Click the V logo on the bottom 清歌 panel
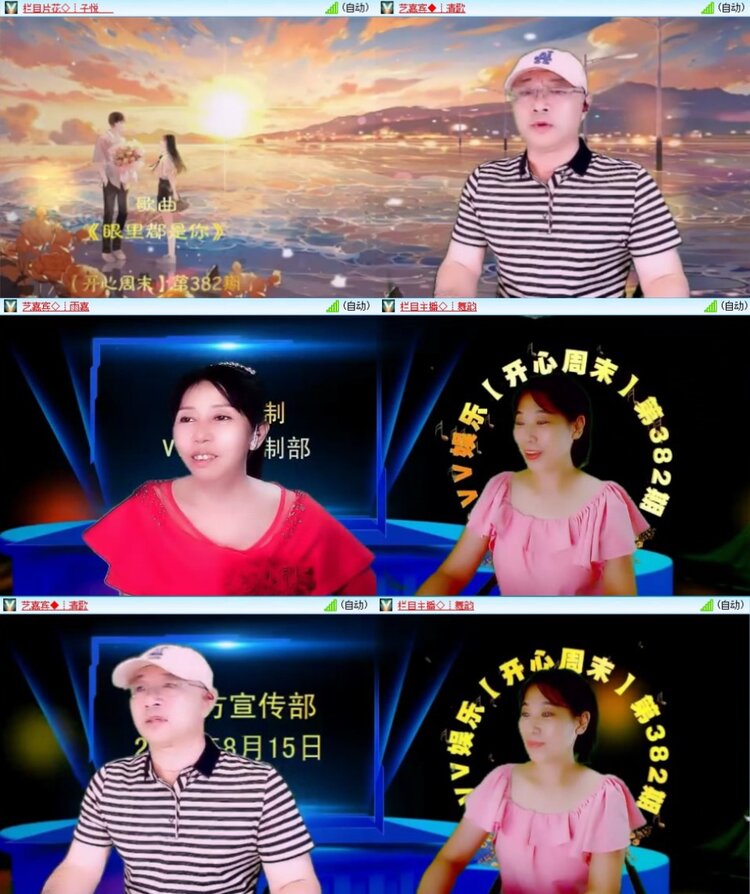Image resolution: width=750 pixels, height=894 pixels. pyautogui.click(x=10, y=604)
